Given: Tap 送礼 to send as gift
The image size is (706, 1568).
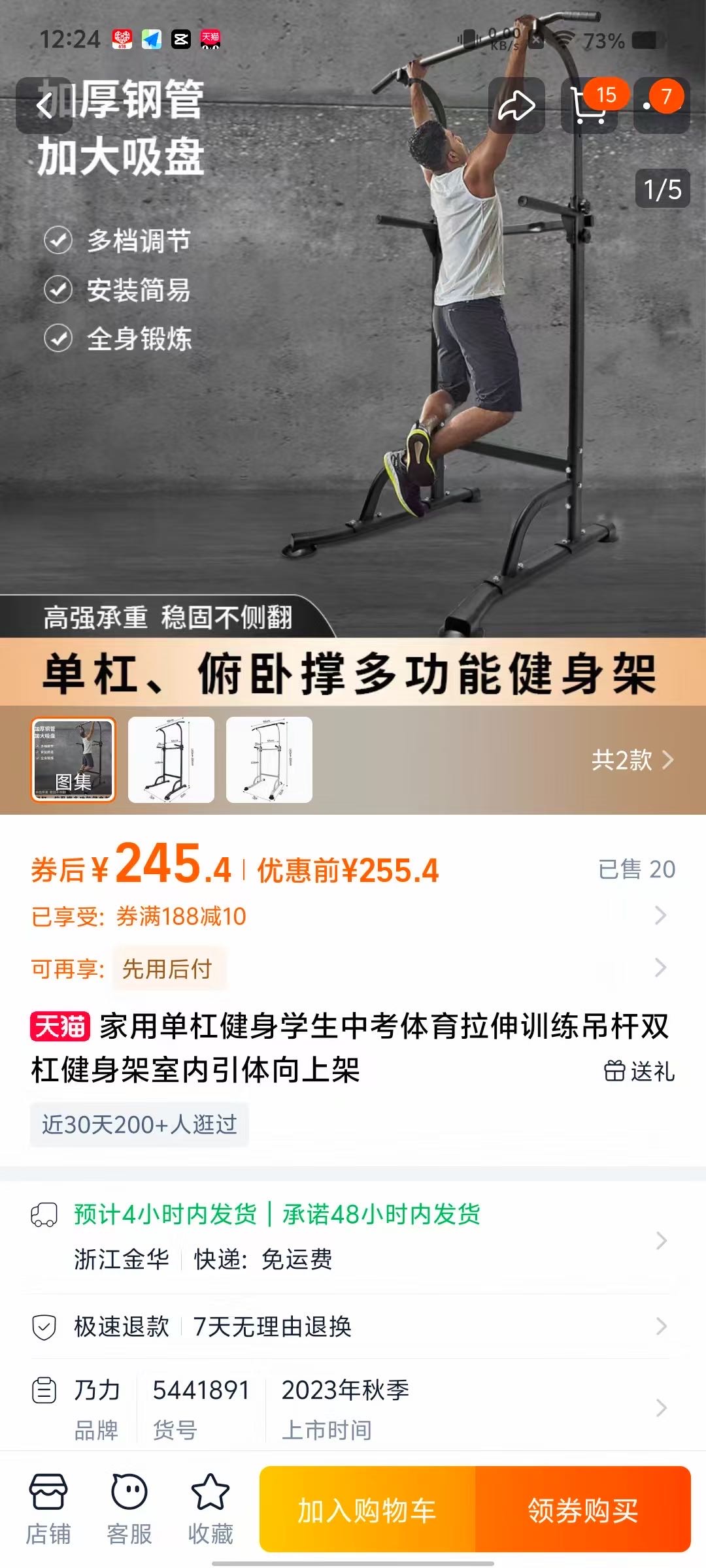Looking at the screenshot, I should tap(639, 1071).
